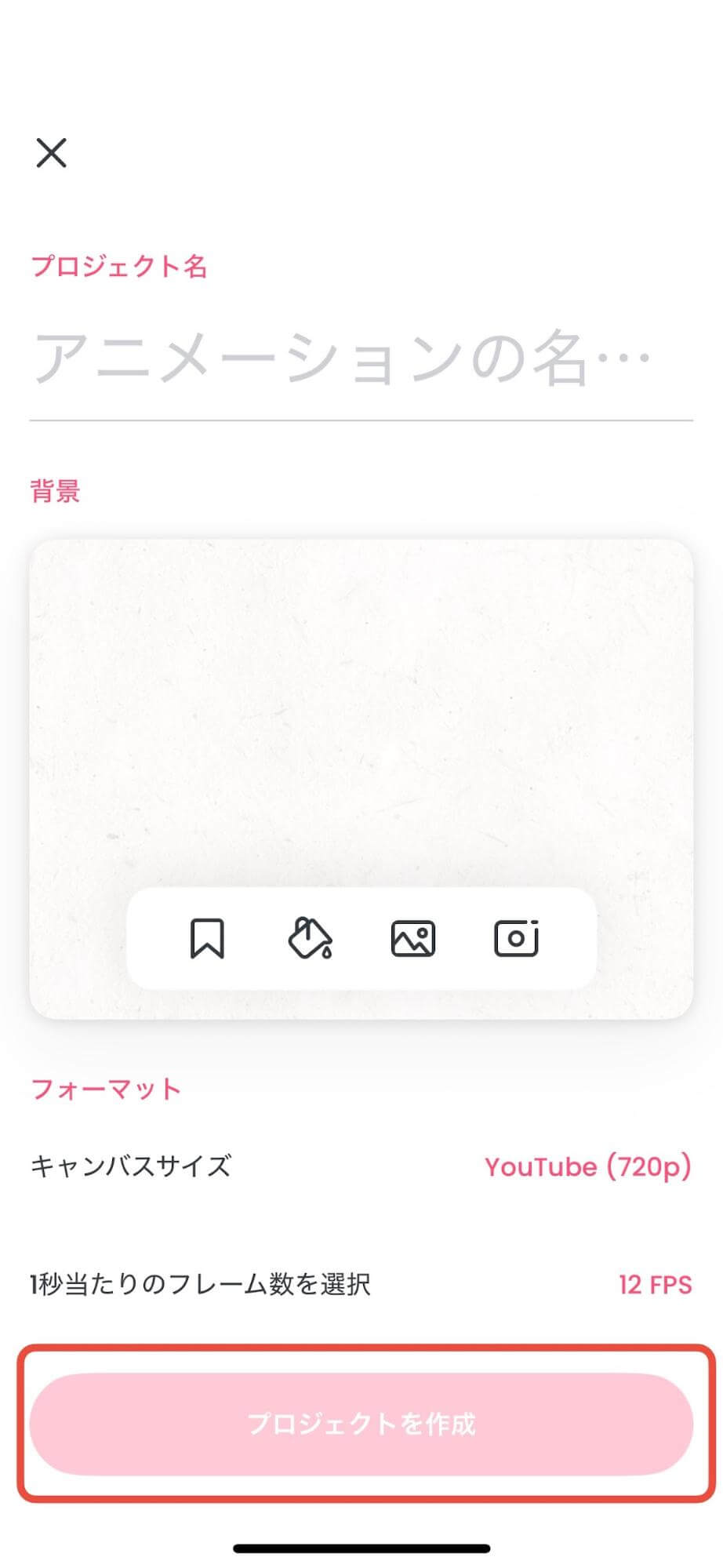Select the paint bucket background fill tool

click(309, 938)
